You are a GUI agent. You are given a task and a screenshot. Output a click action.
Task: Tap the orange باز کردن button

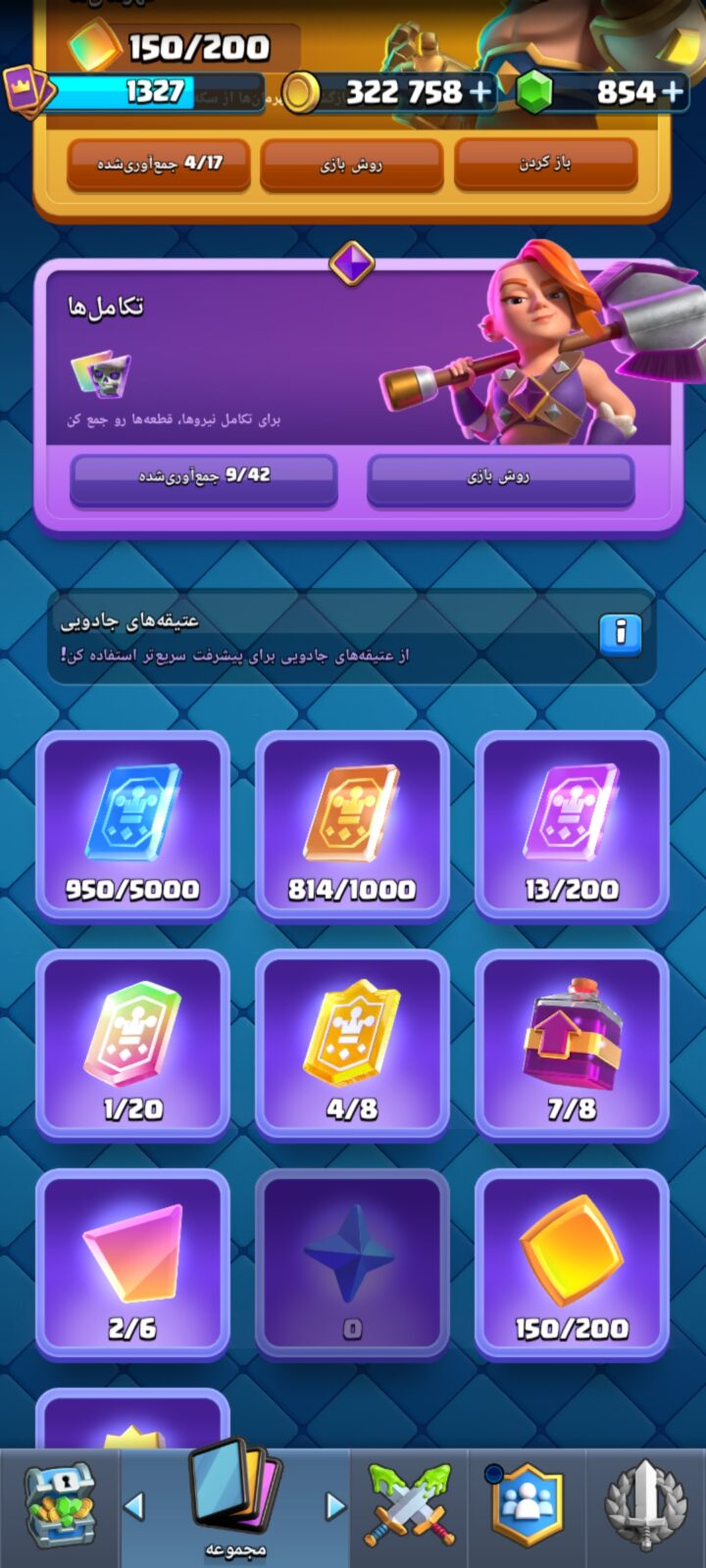[x=546, y=164]
